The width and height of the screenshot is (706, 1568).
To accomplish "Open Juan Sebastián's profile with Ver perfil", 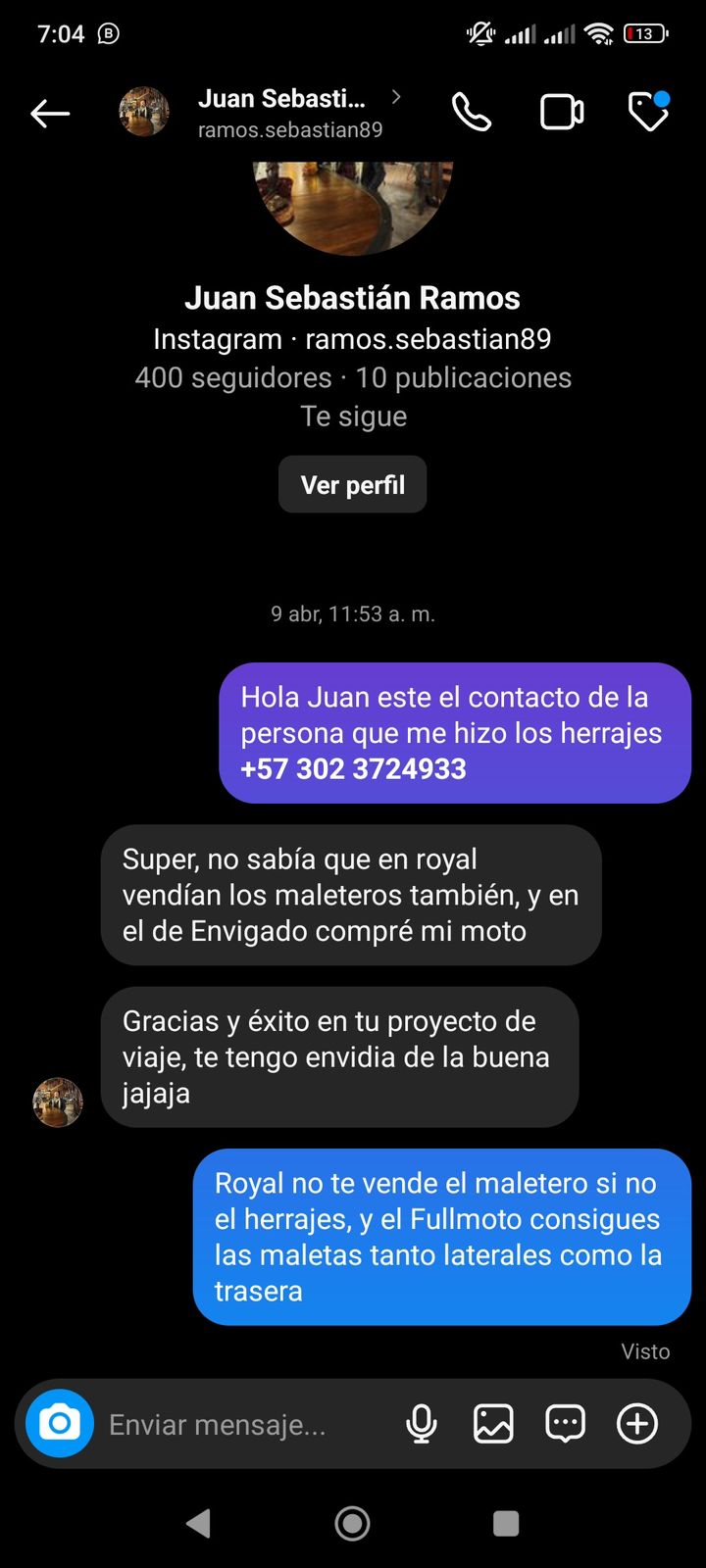I will [352, 484].
